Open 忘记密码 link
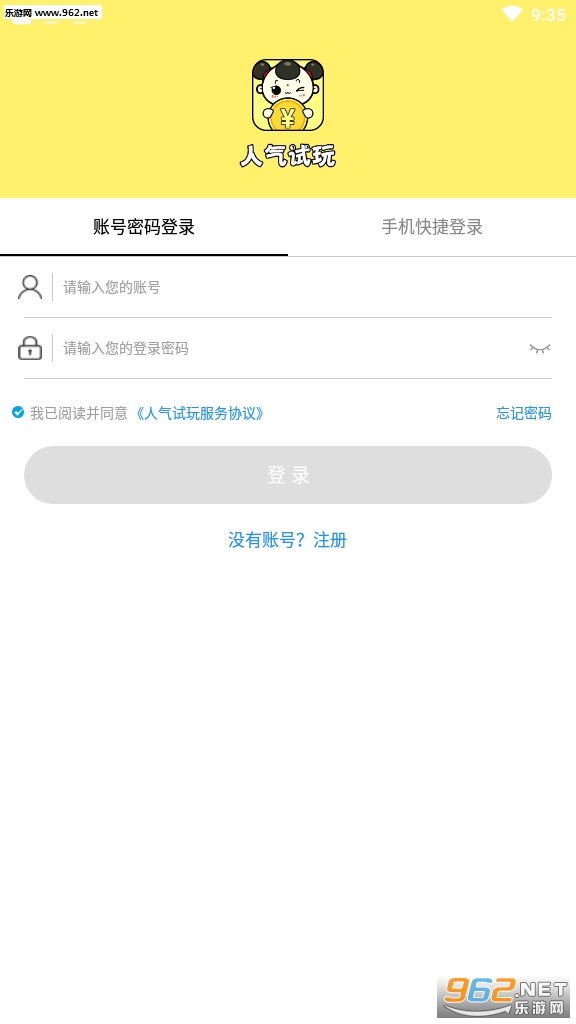This screenshot has height=1024, width=576. [524, 413]
